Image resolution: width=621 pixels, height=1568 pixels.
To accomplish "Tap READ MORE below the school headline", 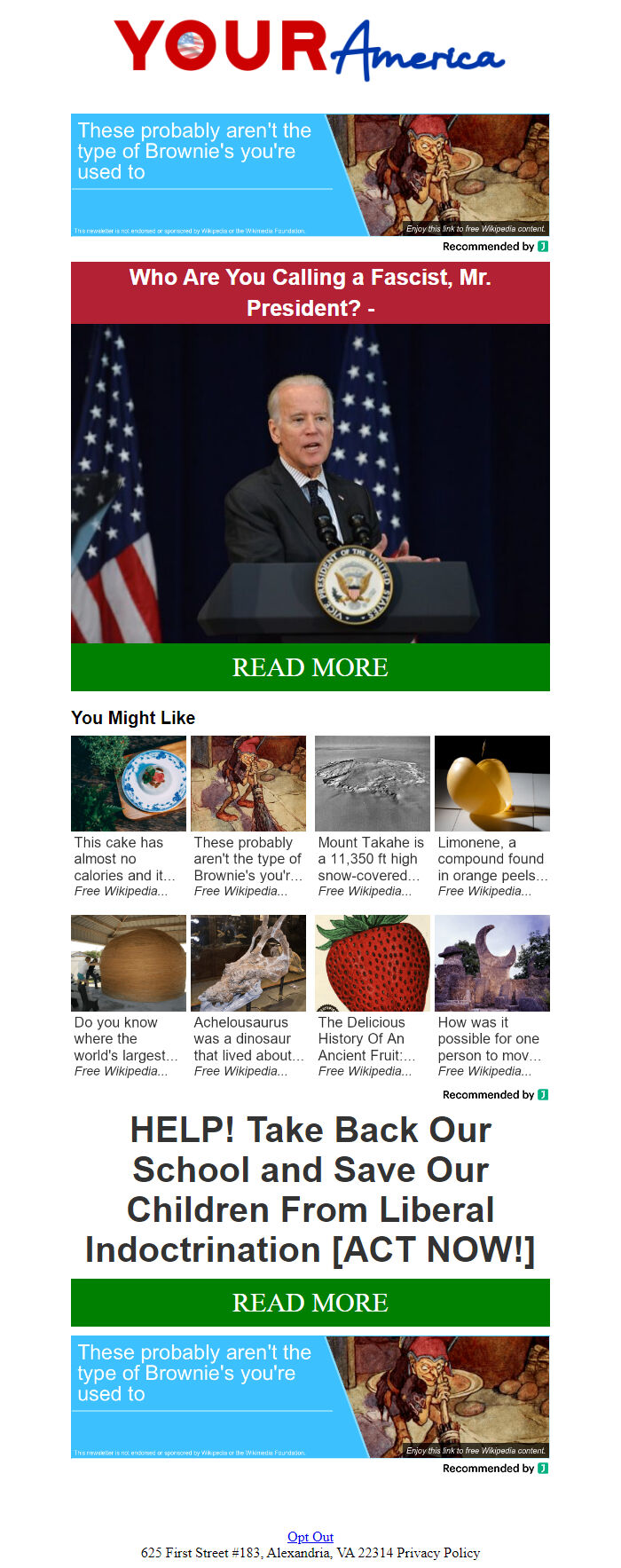I will coord(310,1303).
